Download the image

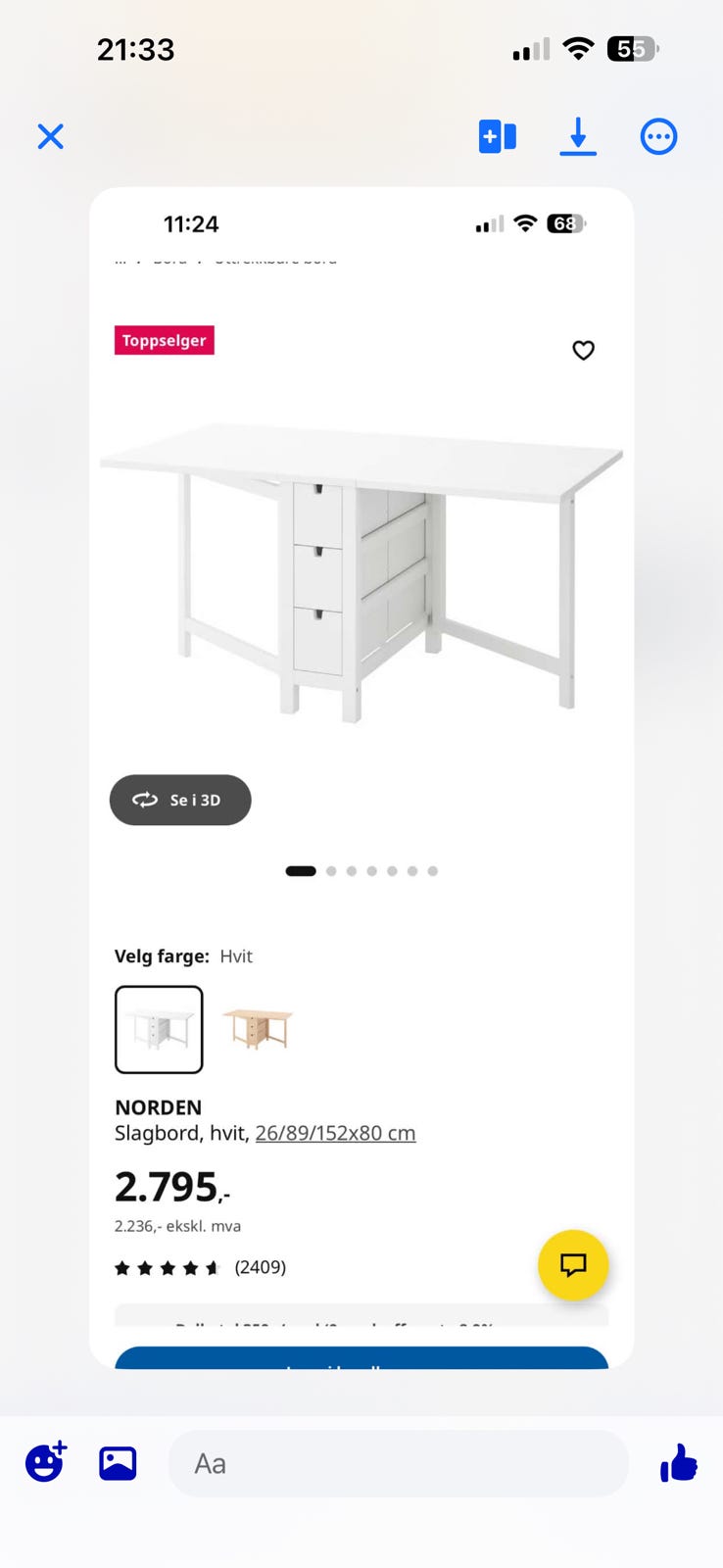point(578,136)
